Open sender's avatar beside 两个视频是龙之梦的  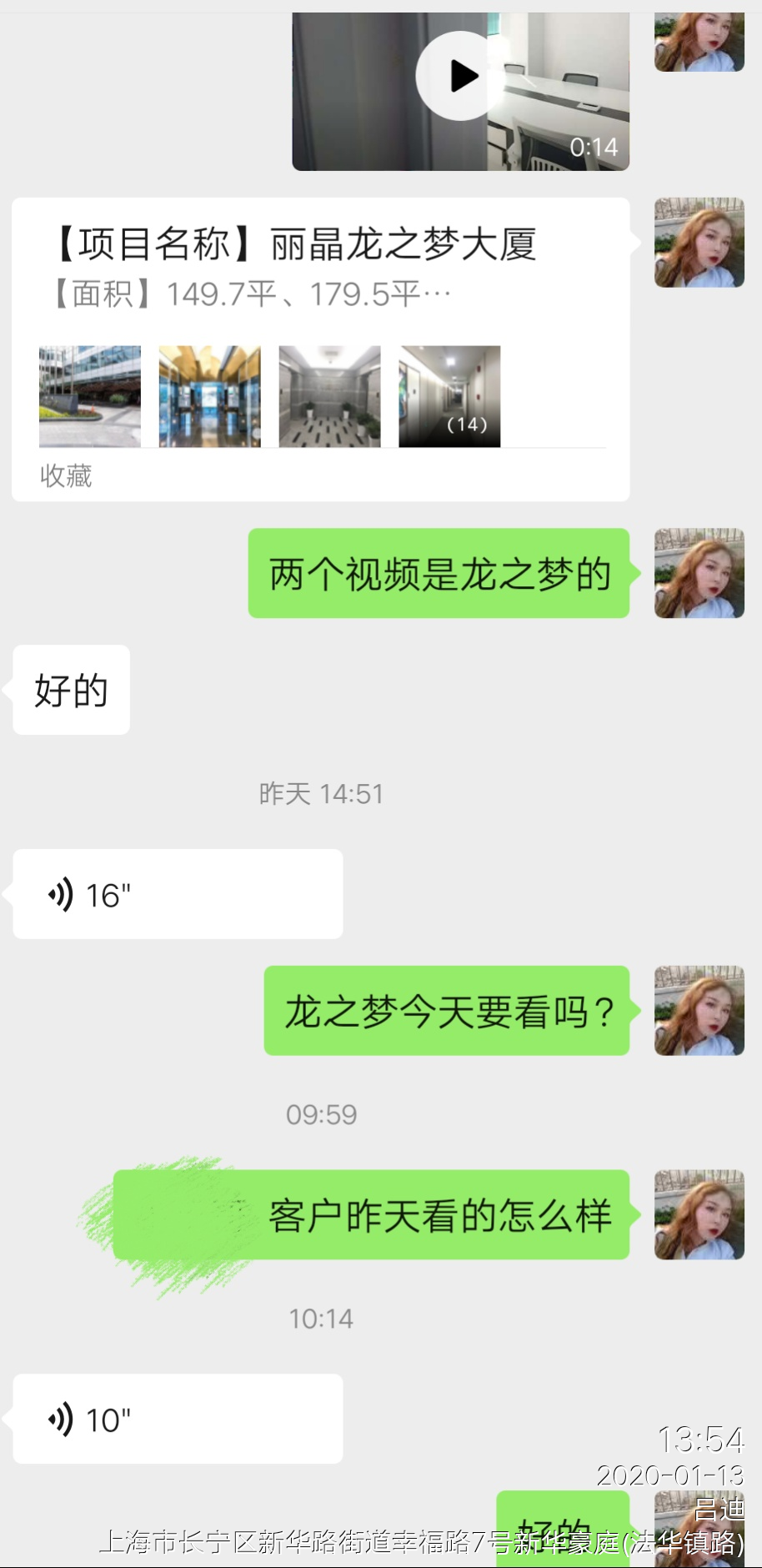click(699, 573)
